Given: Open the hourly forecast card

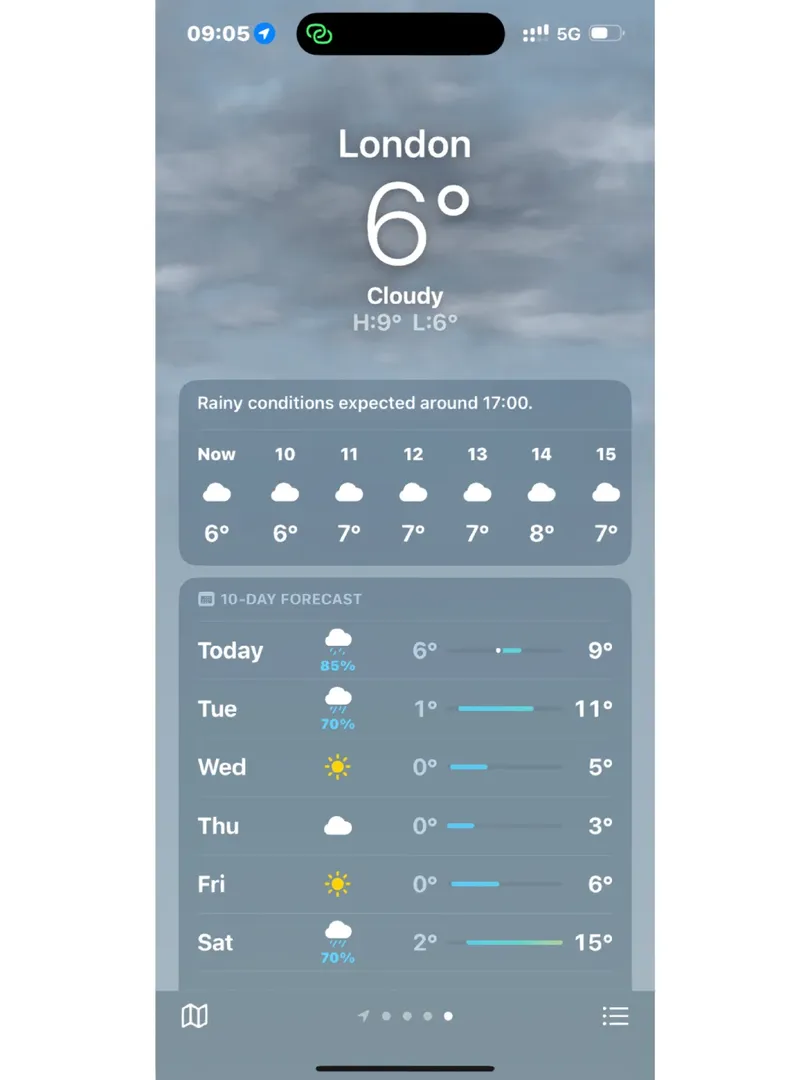Looking at the screenshot, I should click(405, 497).
